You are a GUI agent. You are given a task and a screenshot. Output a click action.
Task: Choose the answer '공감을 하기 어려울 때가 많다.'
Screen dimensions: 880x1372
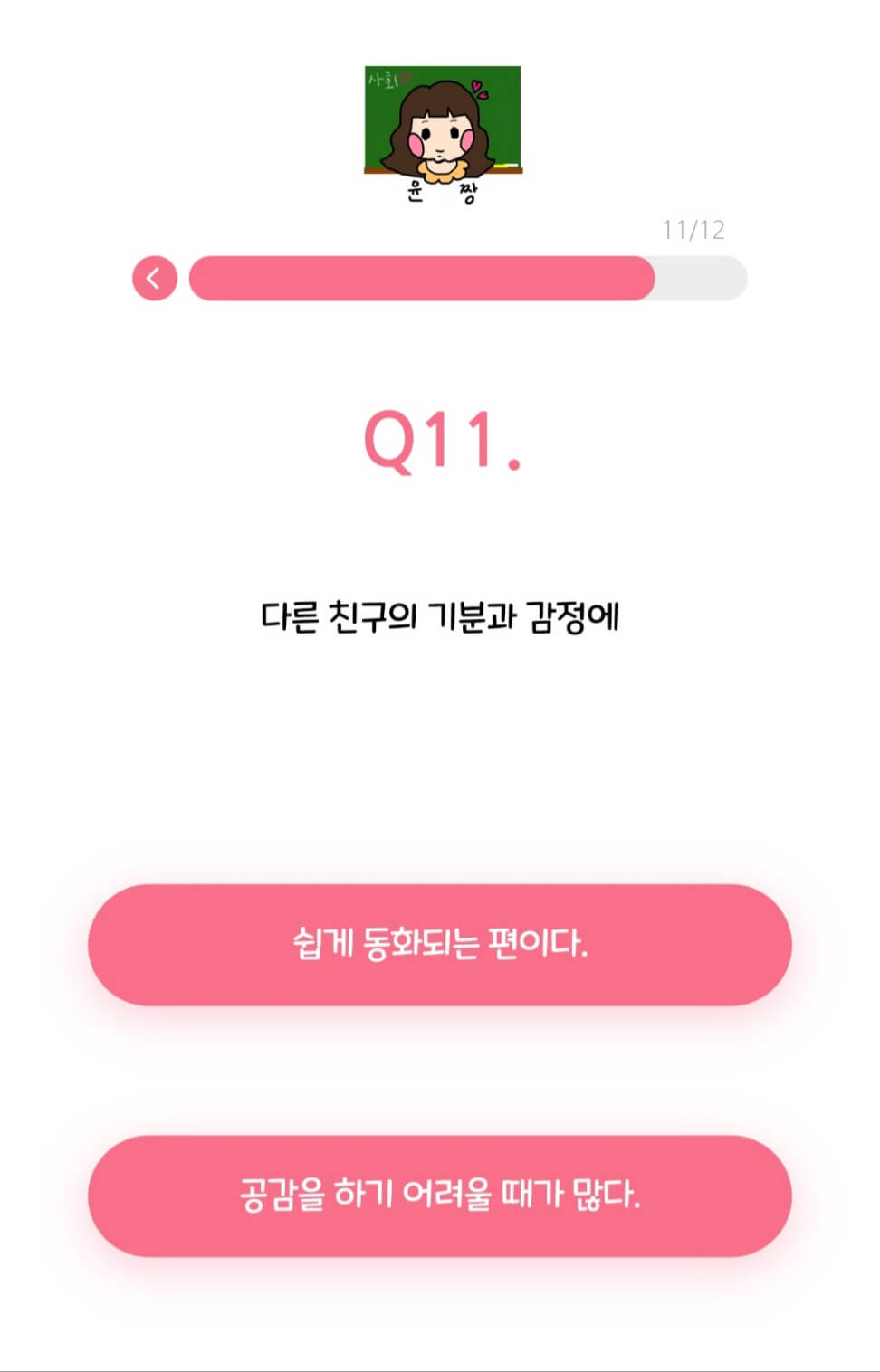pos(440,1196)
